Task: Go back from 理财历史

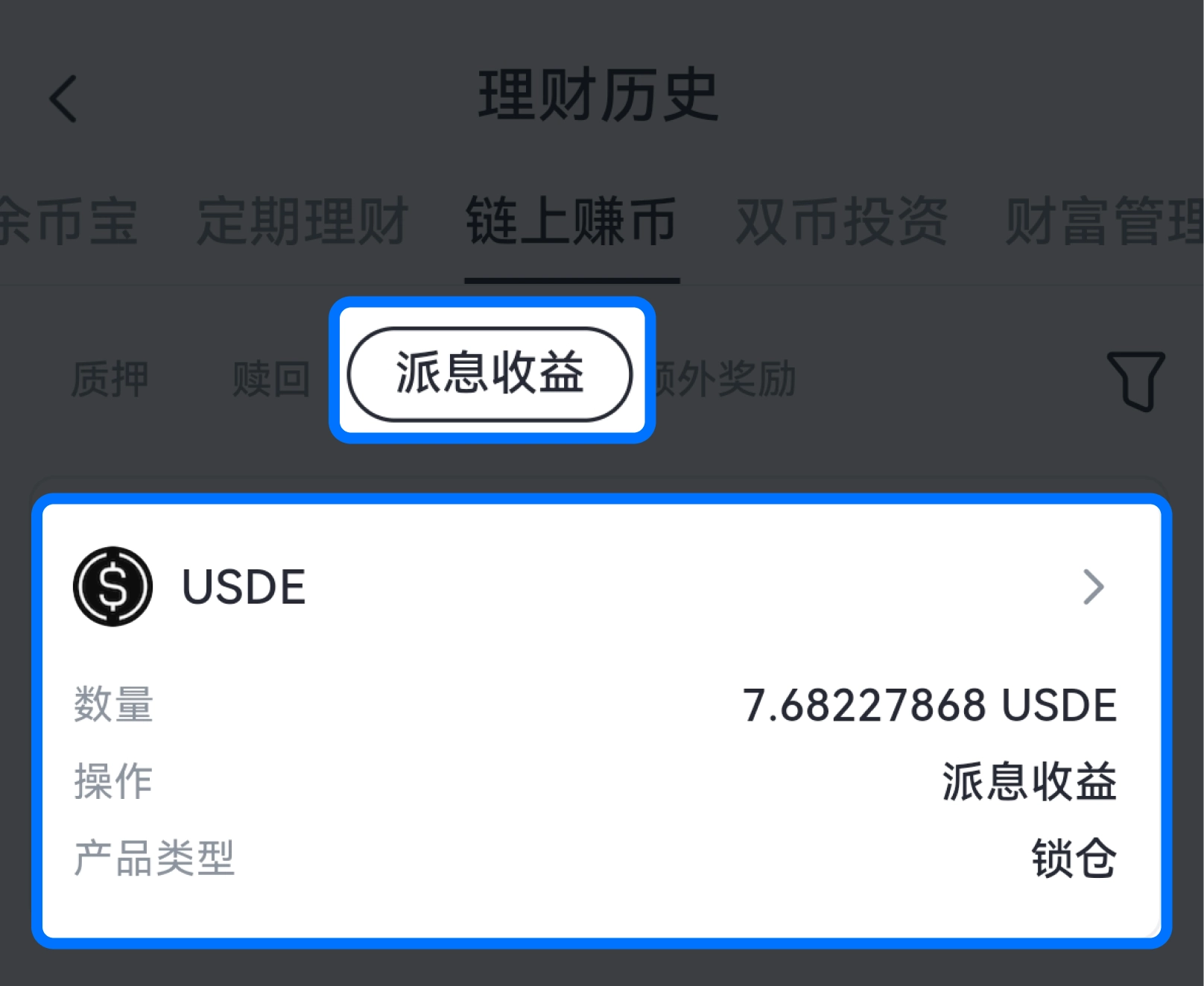Action: [x=63, y=98]
